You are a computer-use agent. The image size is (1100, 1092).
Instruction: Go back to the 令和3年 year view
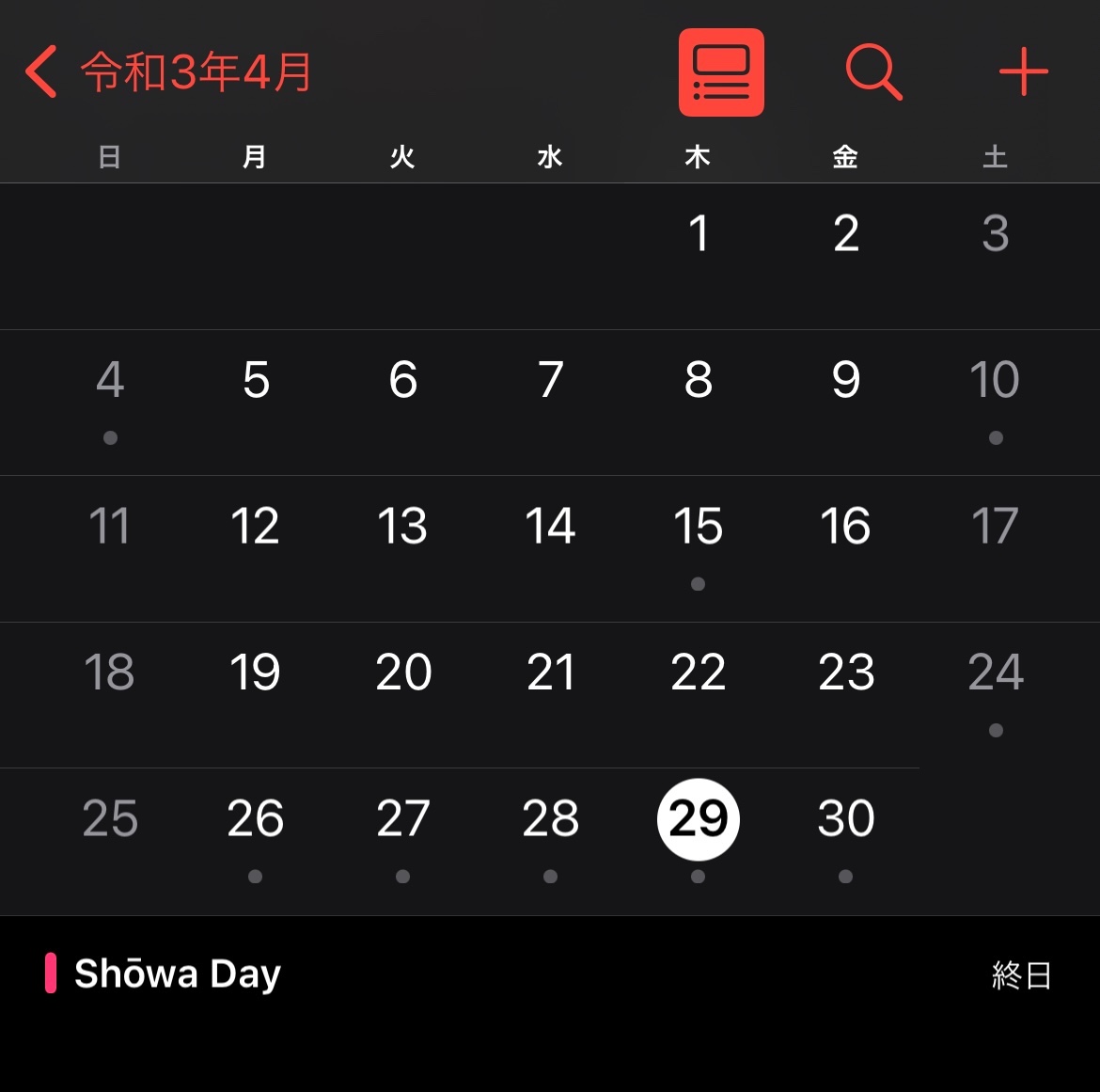pos(169,72)
